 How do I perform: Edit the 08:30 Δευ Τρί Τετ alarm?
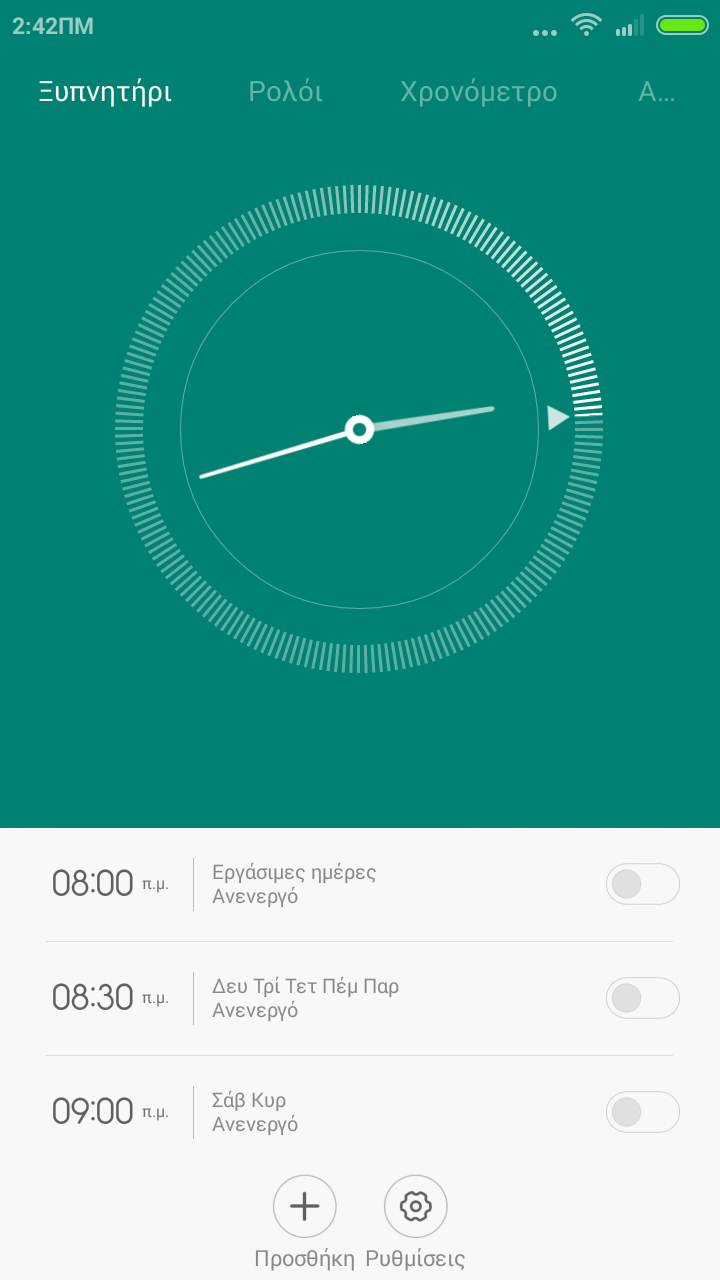(300, 998)
